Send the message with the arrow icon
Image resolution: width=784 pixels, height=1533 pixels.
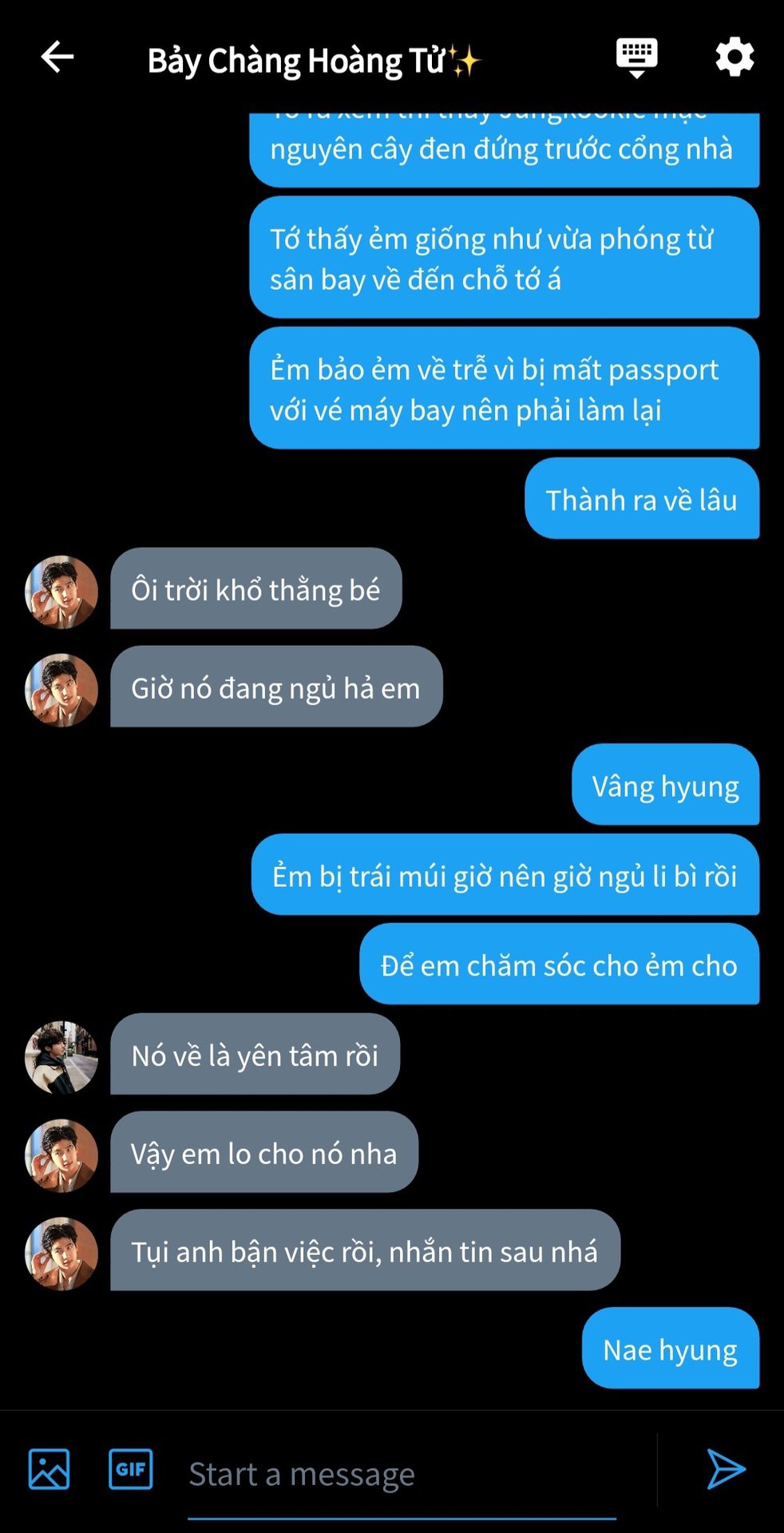(726, 1469)
